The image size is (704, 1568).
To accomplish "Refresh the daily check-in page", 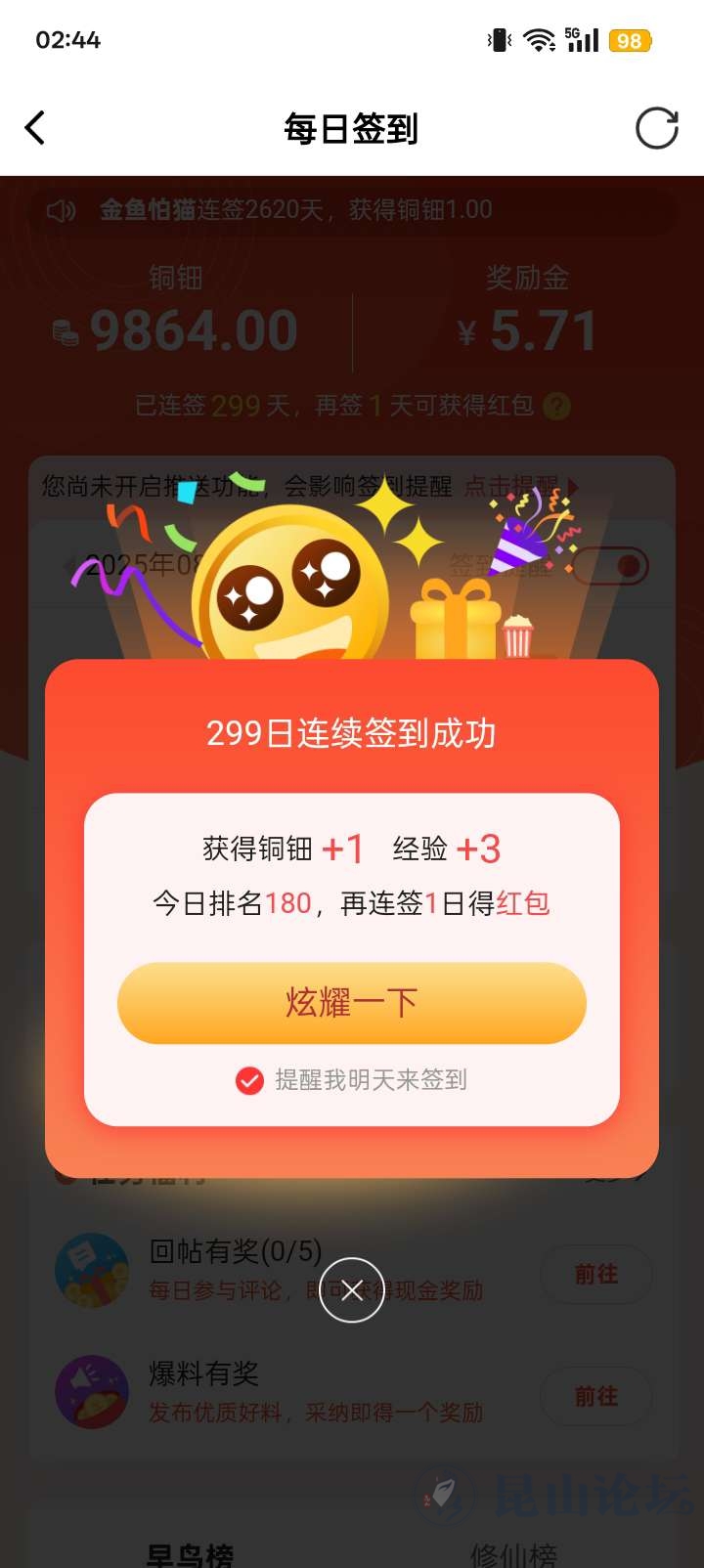I will point(656,128).
